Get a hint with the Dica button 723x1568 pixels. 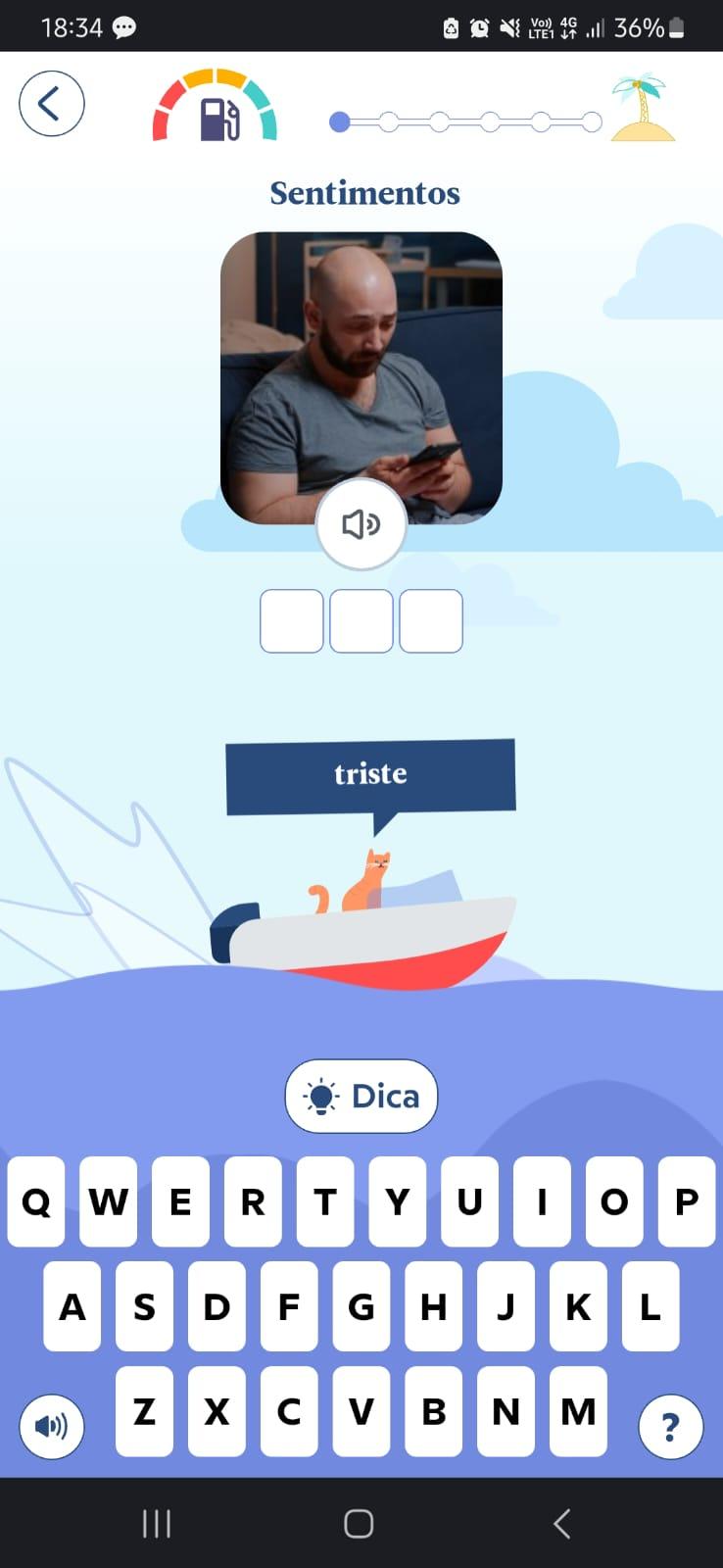pyautogui.click(x=361, y=1096)
